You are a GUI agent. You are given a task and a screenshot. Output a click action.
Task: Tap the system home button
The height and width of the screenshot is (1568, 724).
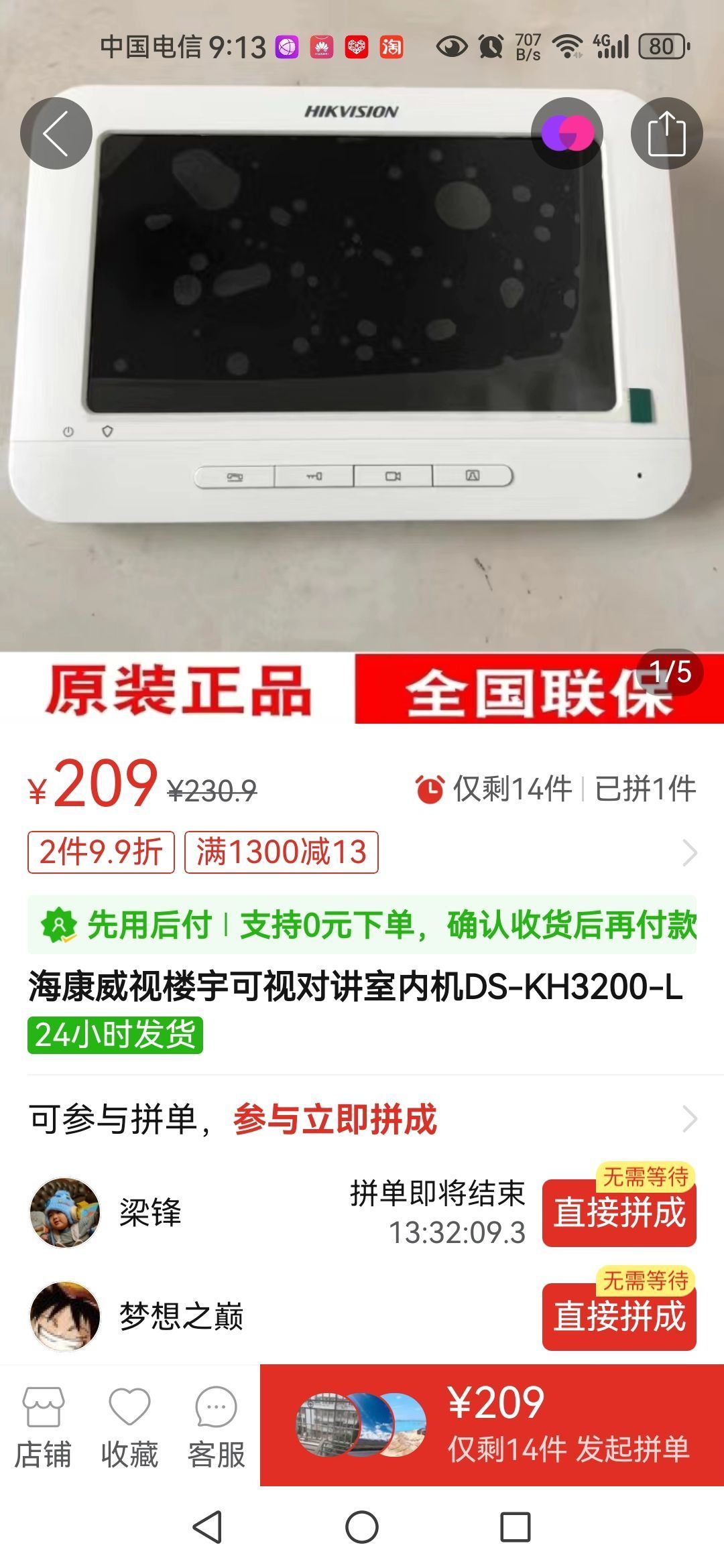click(x=362, y=1528)
